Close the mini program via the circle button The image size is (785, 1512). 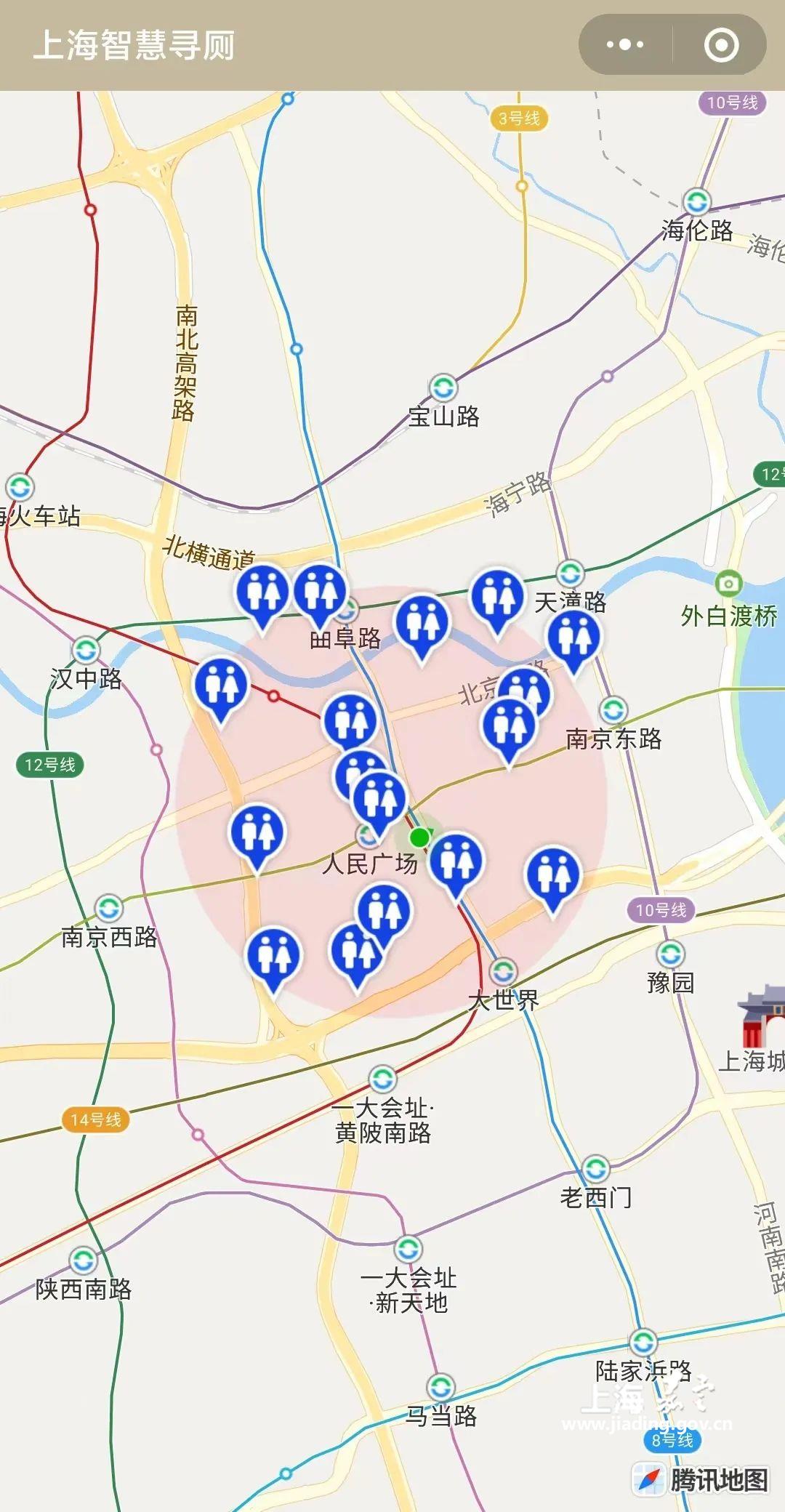(721, 45)
